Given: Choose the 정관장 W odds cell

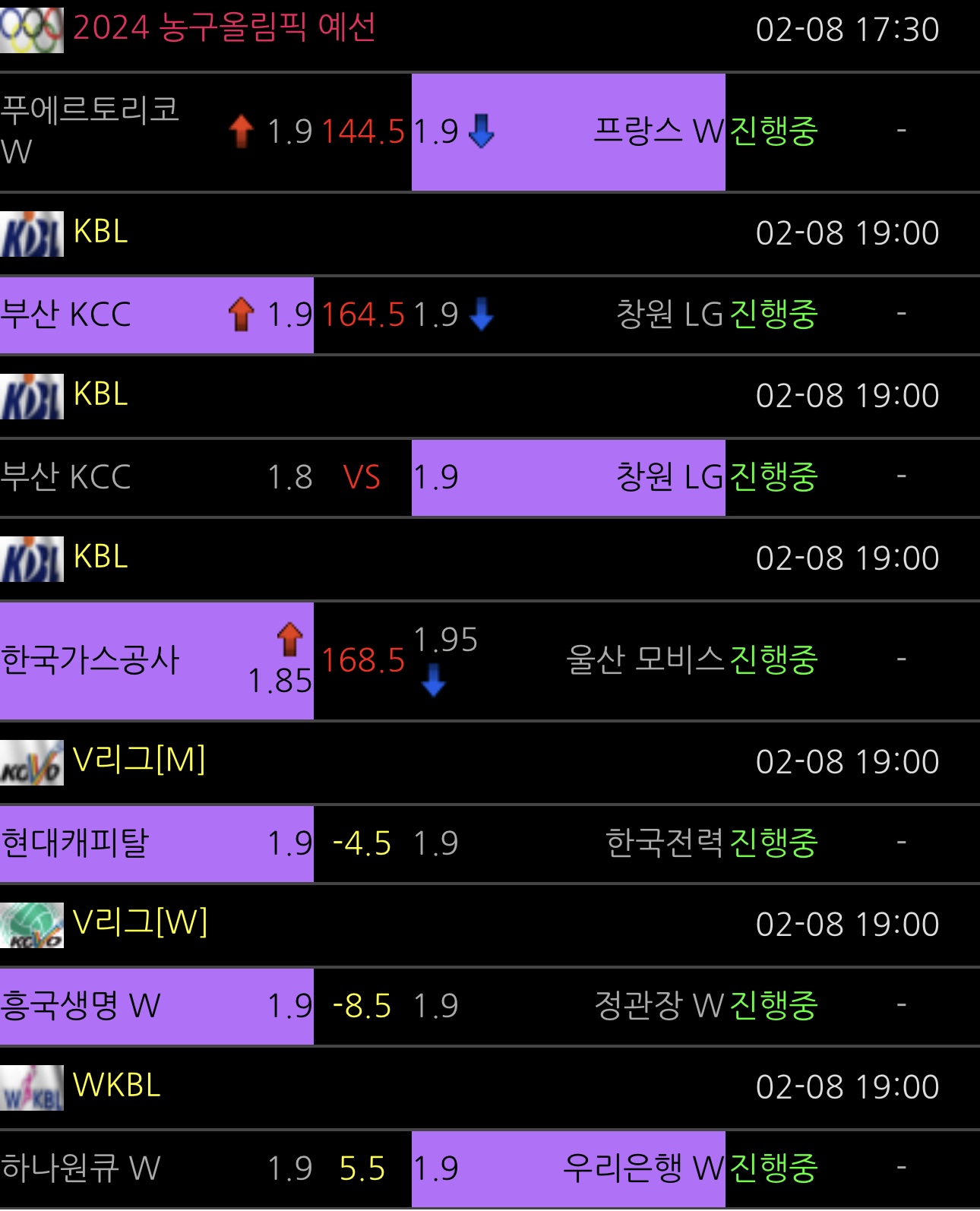Looking at the screenshot, I should pyautogui.click(x=568, y=1007).
